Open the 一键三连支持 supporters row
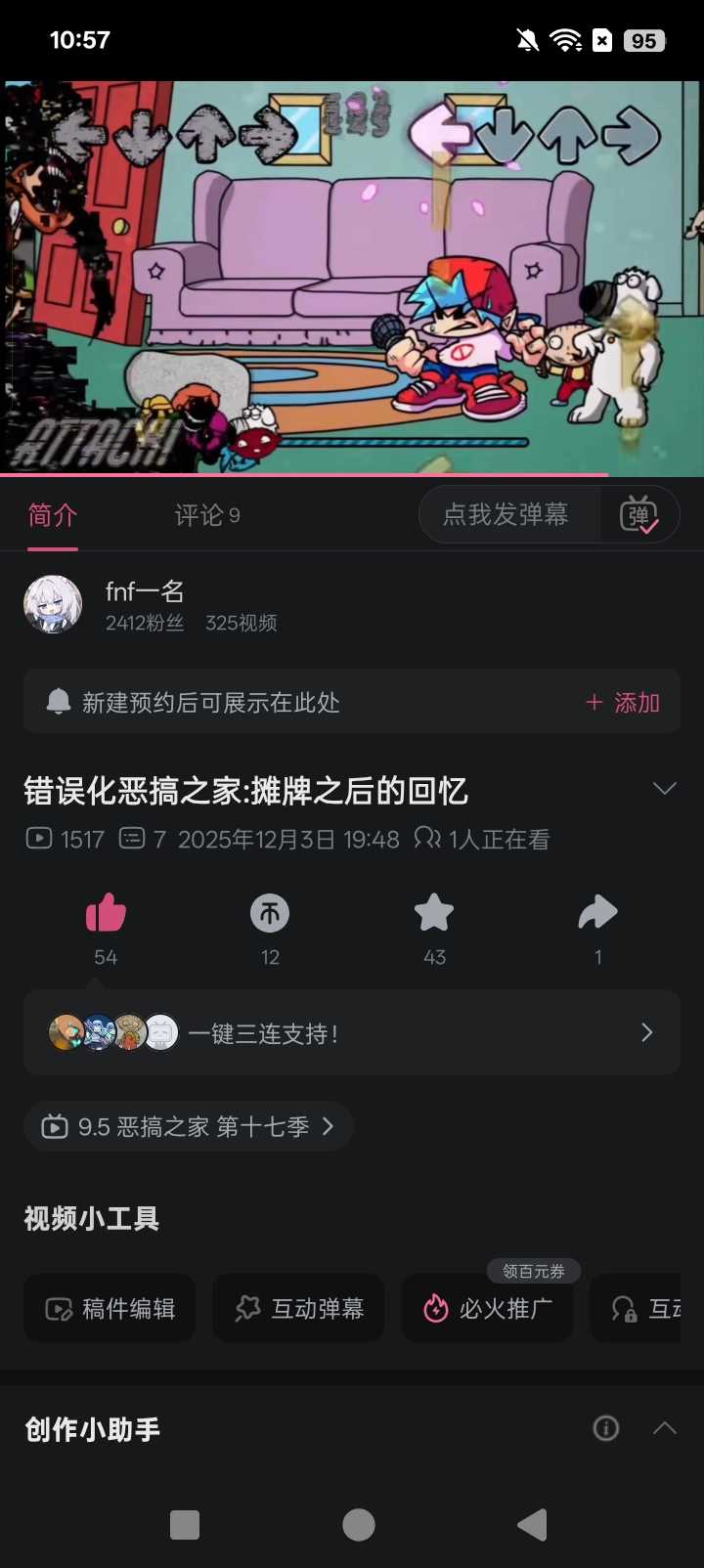Viewport: 704px width, 1568px height. point(352,1033)
